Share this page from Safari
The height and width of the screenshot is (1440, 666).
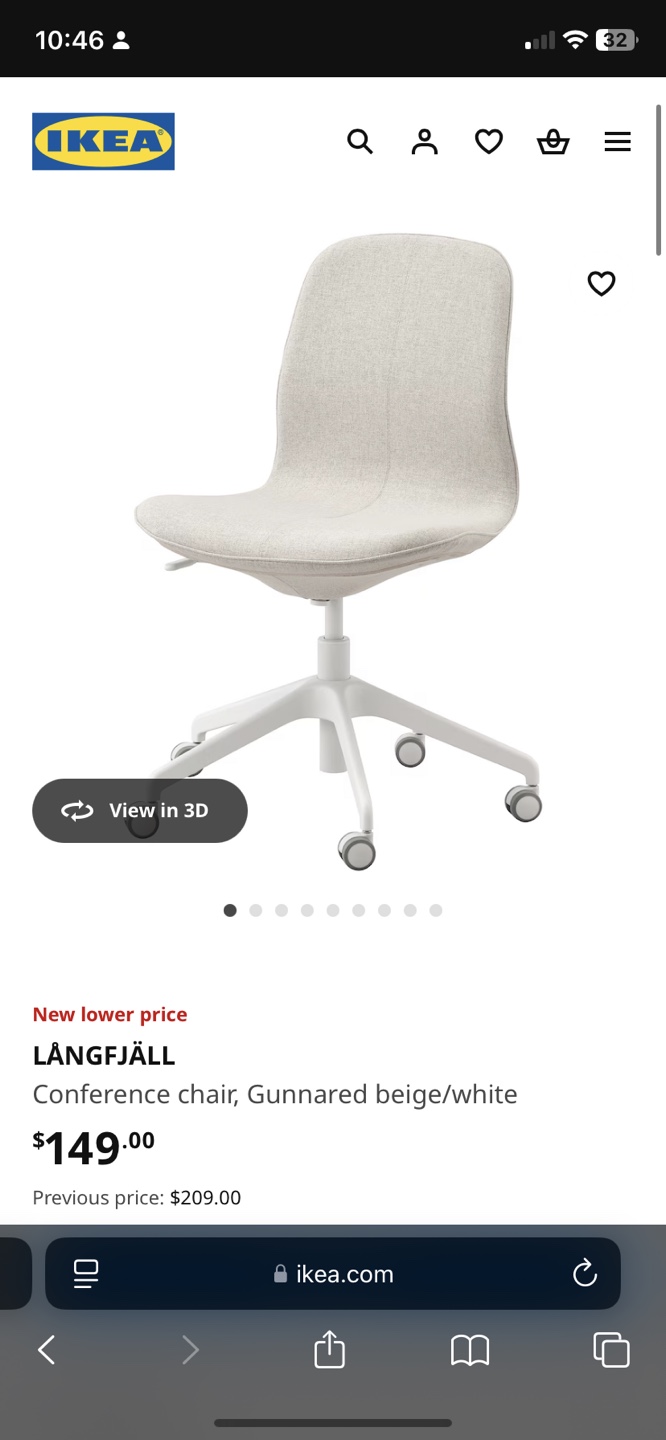pyautogui.click(x=329, y=1351)
